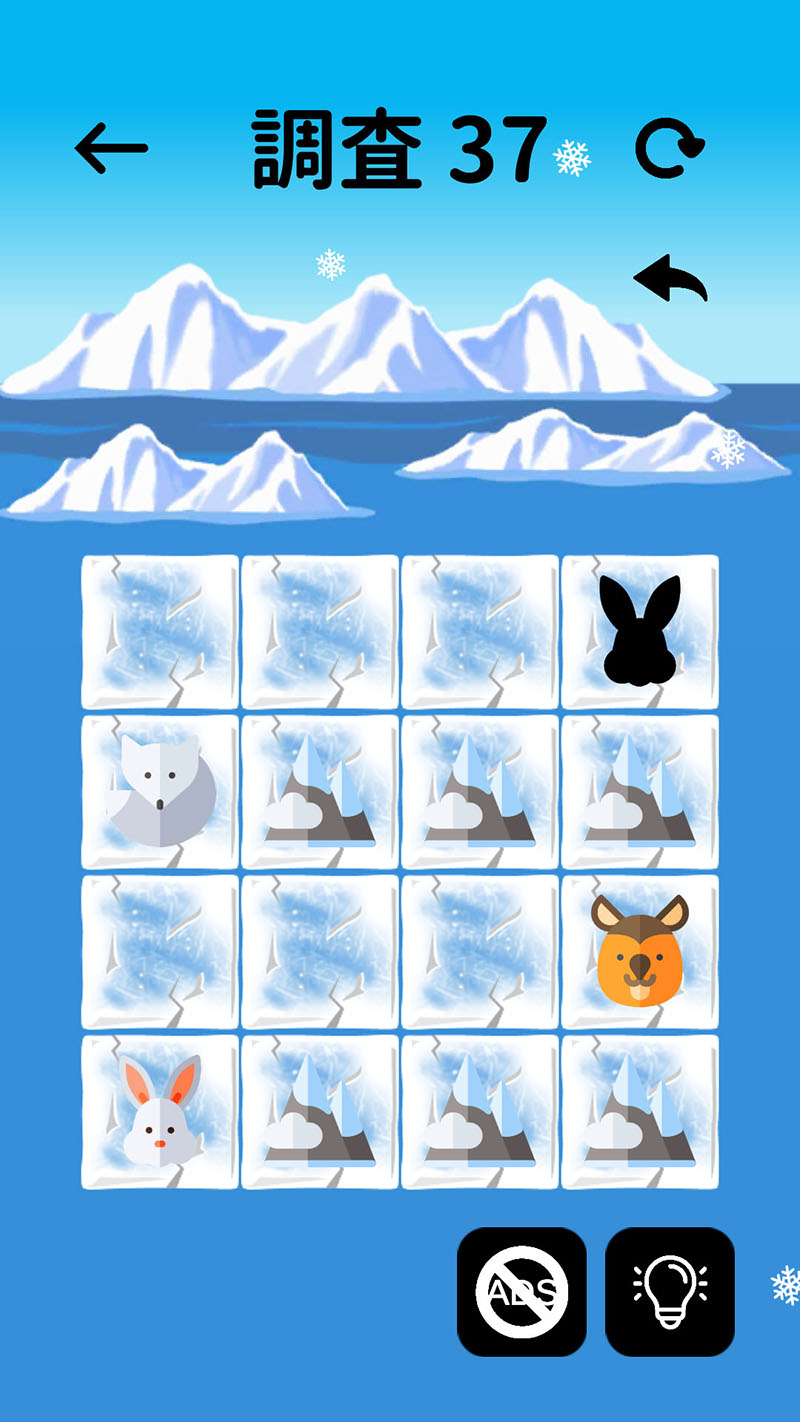Select the white rabbit tile
The width and height of the screenshot is (800, 1422).
[160, 1111]
